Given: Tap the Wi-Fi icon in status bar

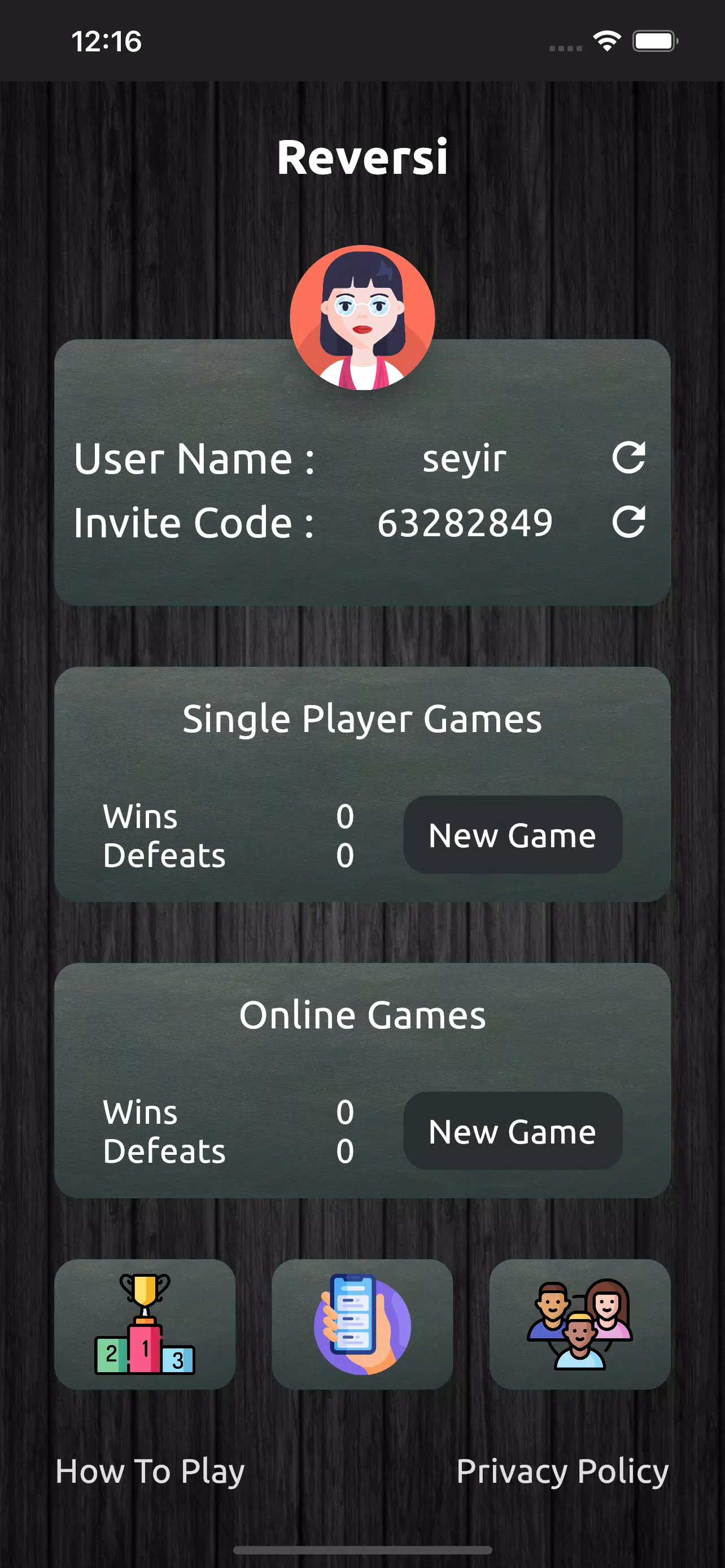Looking at the screenshot, I should point(606,40).
